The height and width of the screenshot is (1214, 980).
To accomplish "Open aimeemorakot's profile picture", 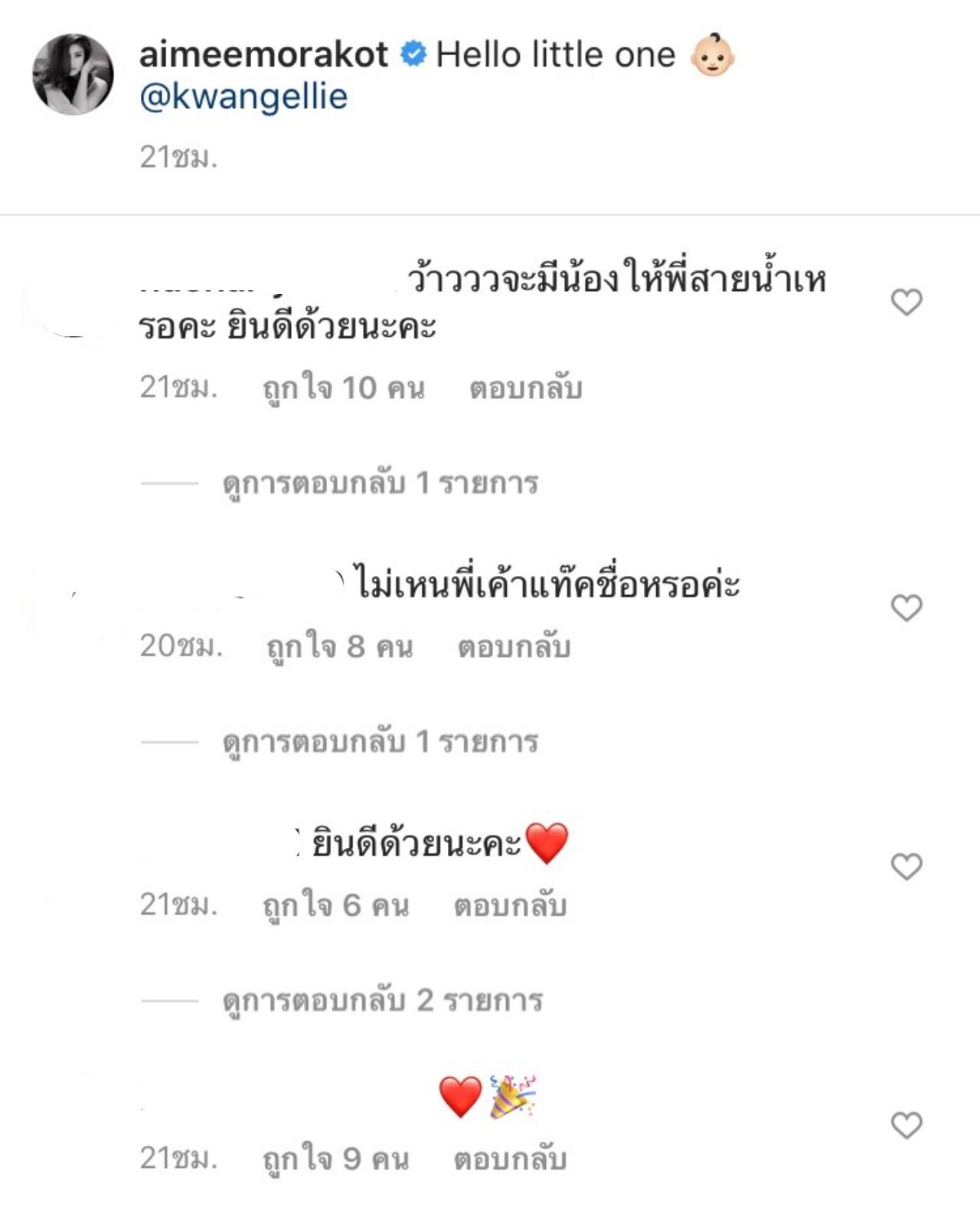I will click(x=73, y=74).
